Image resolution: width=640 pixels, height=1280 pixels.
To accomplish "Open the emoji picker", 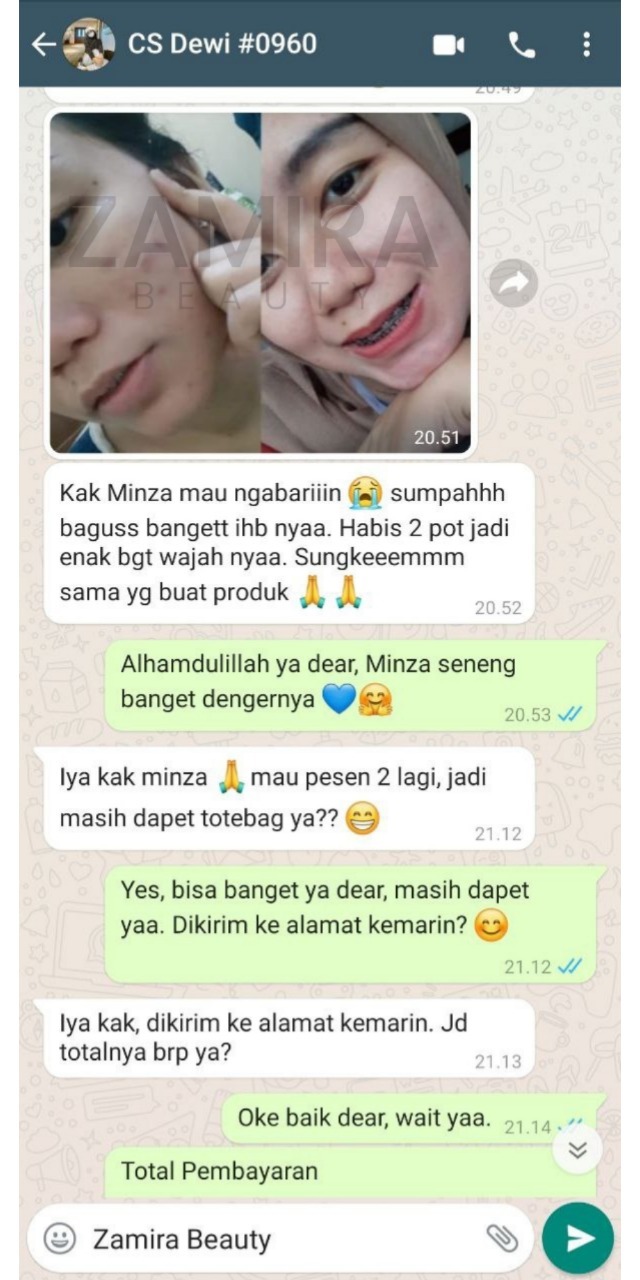I will pos(60,1239).
